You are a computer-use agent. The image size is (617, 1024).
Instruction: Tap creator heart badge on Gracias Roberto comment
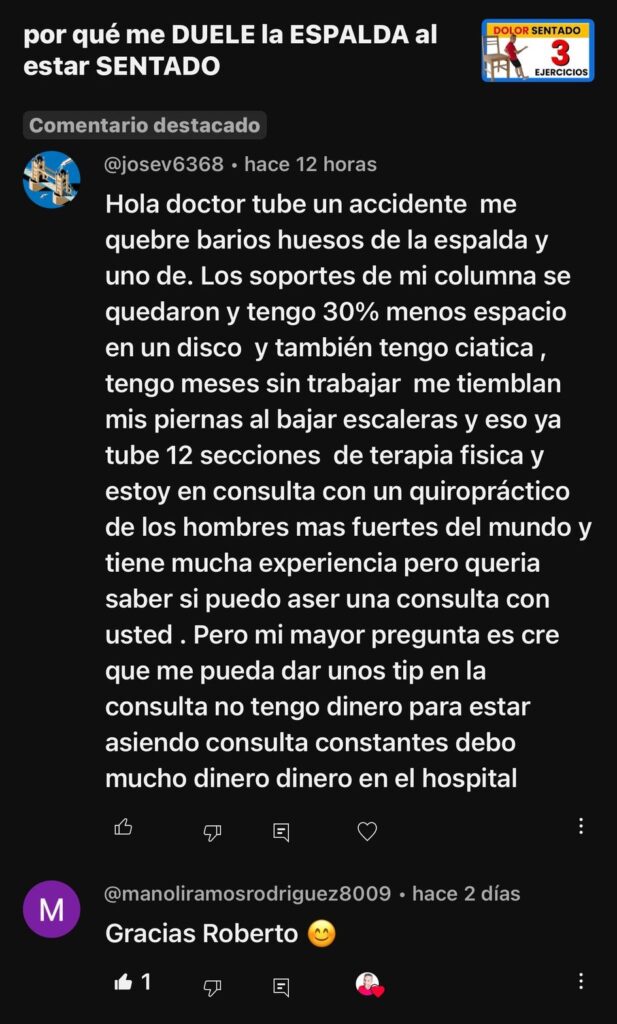(369, 984)
